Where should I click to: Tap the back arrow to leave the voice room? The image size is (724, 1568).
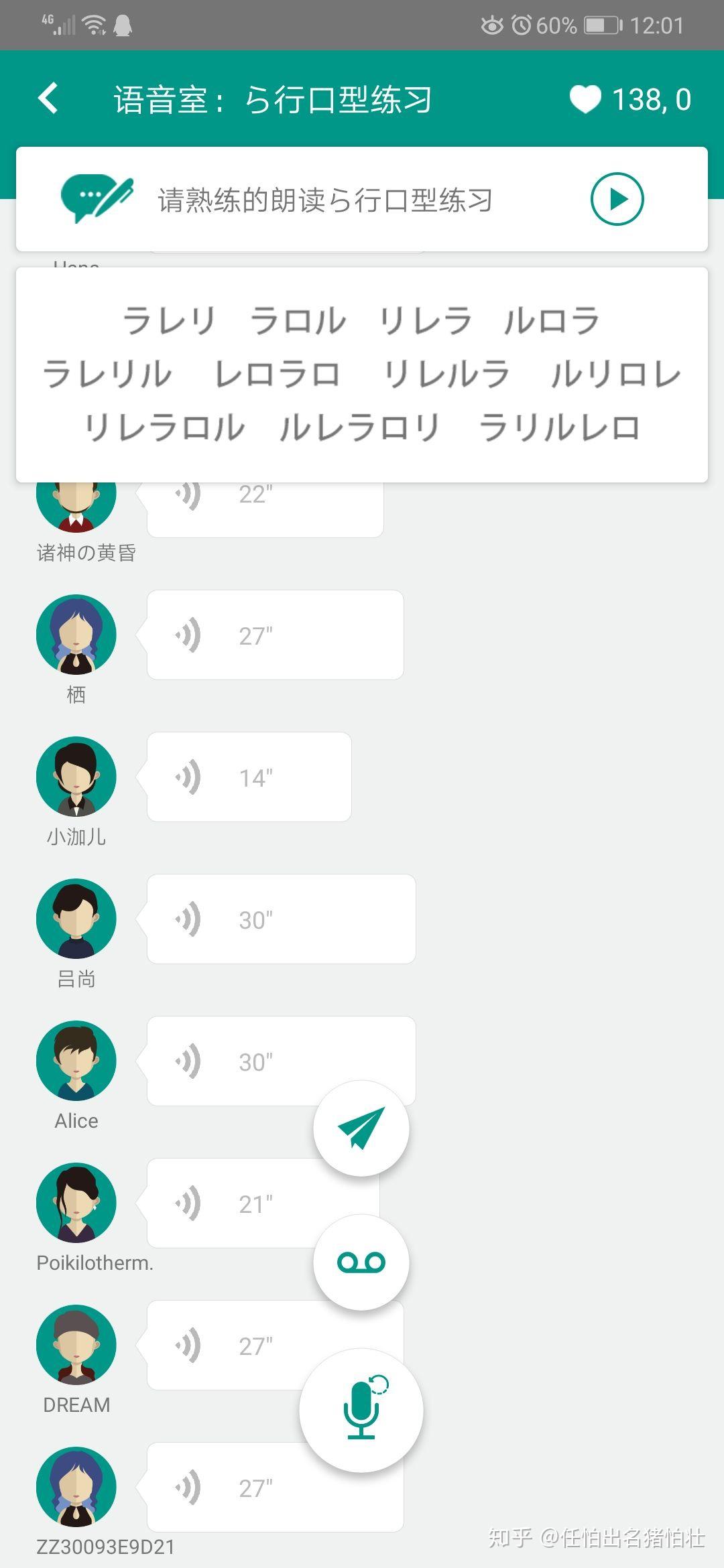point(47,98)
